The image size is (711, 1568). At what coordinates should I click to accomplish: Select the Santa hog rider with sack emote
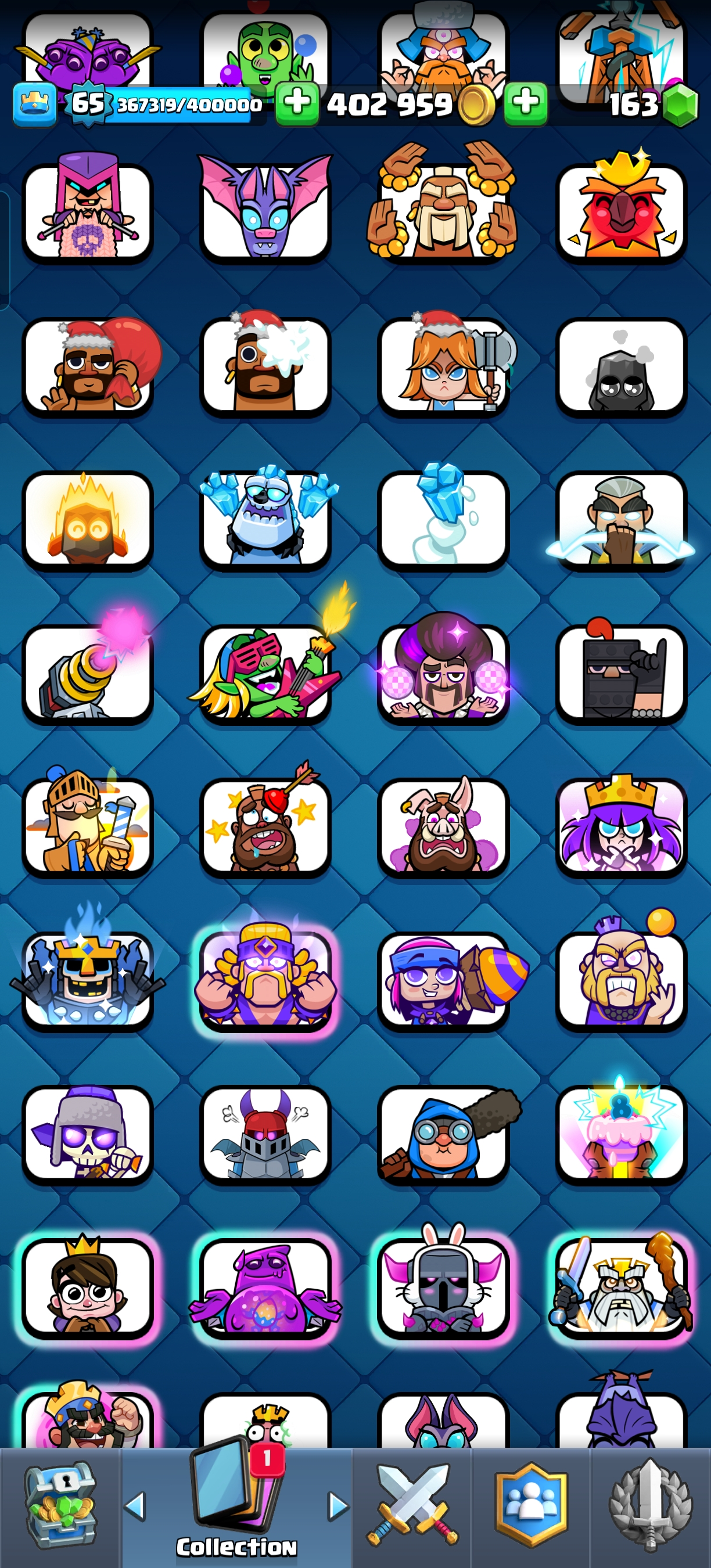click(88, 366)
